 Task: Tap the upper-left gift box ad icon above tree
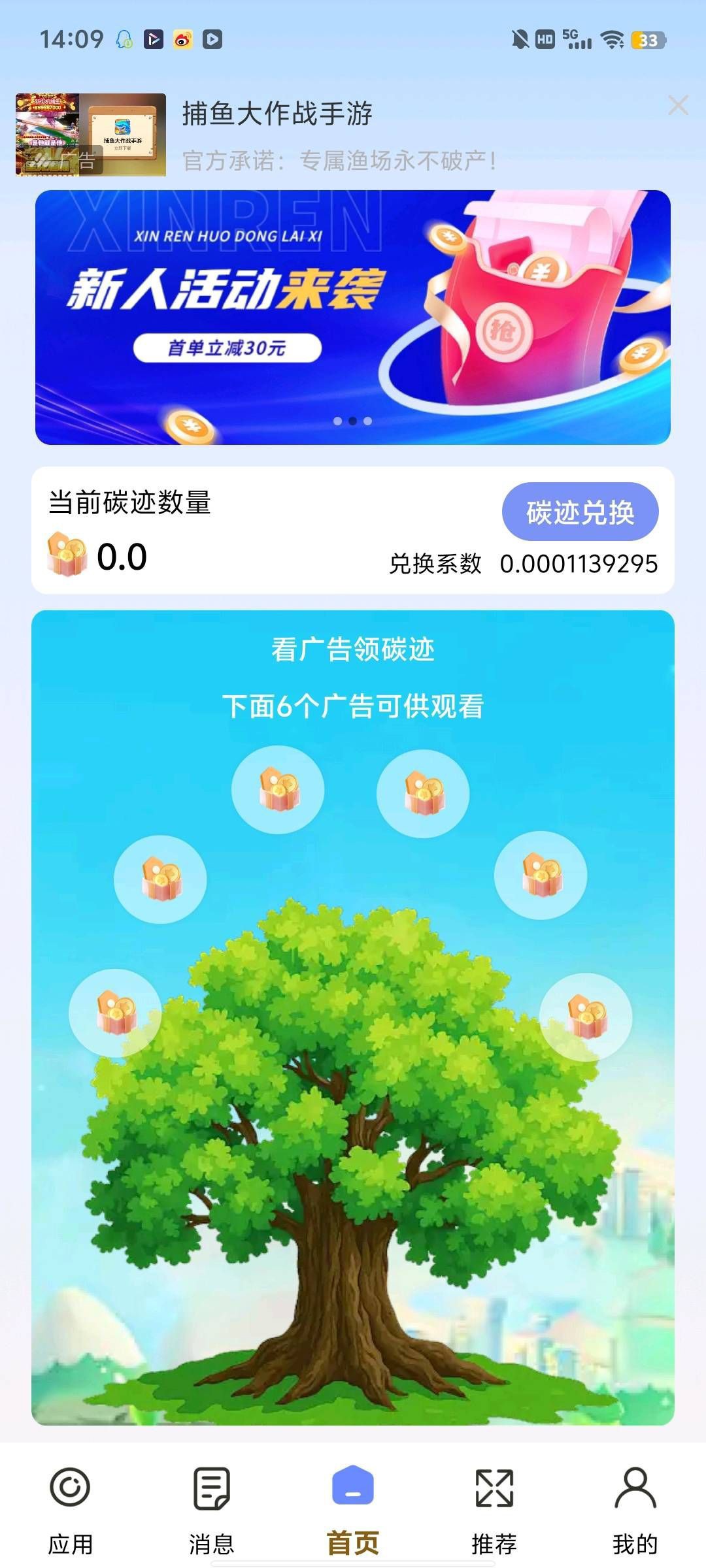[278, 789]
